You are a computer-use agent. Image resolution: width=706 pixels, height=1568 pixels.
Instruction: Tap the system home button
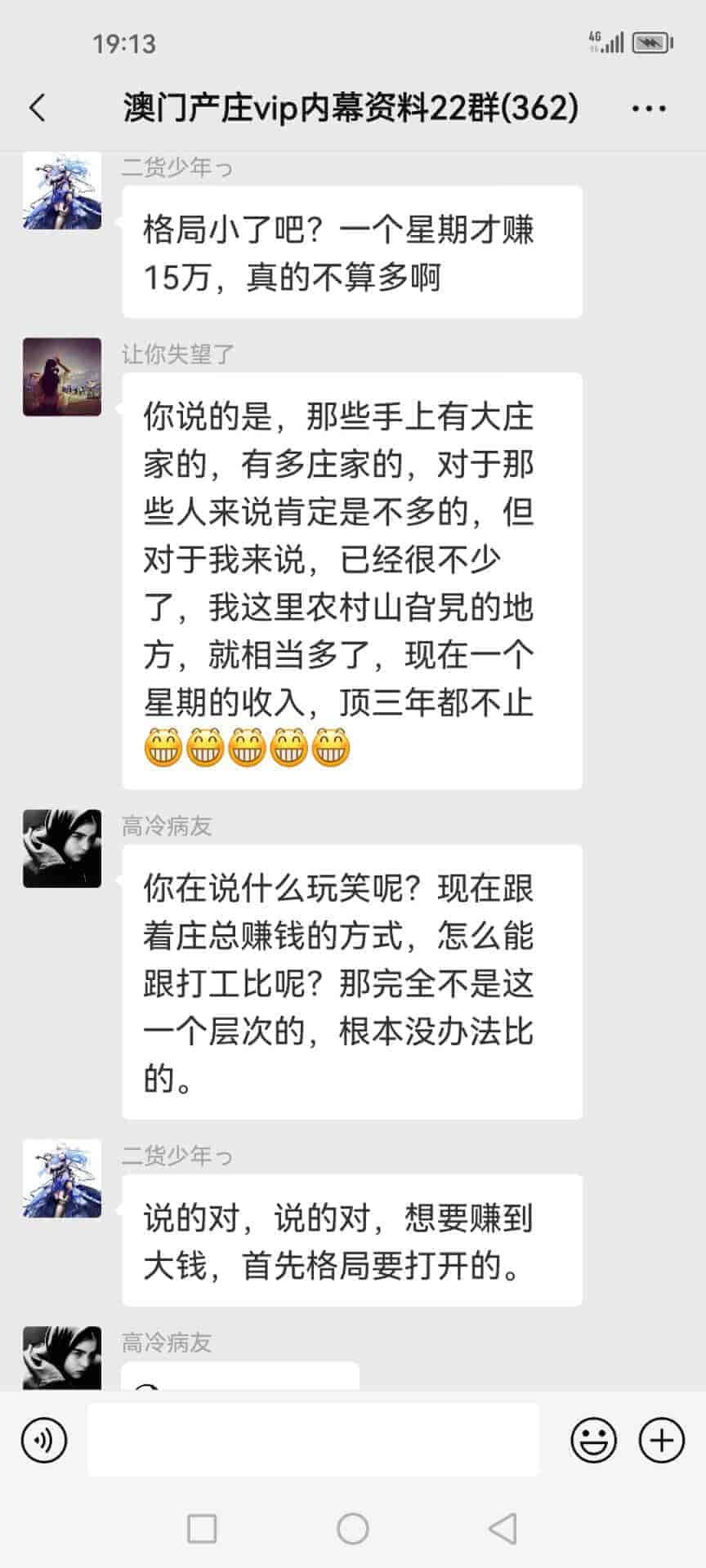pos(353,1529)
